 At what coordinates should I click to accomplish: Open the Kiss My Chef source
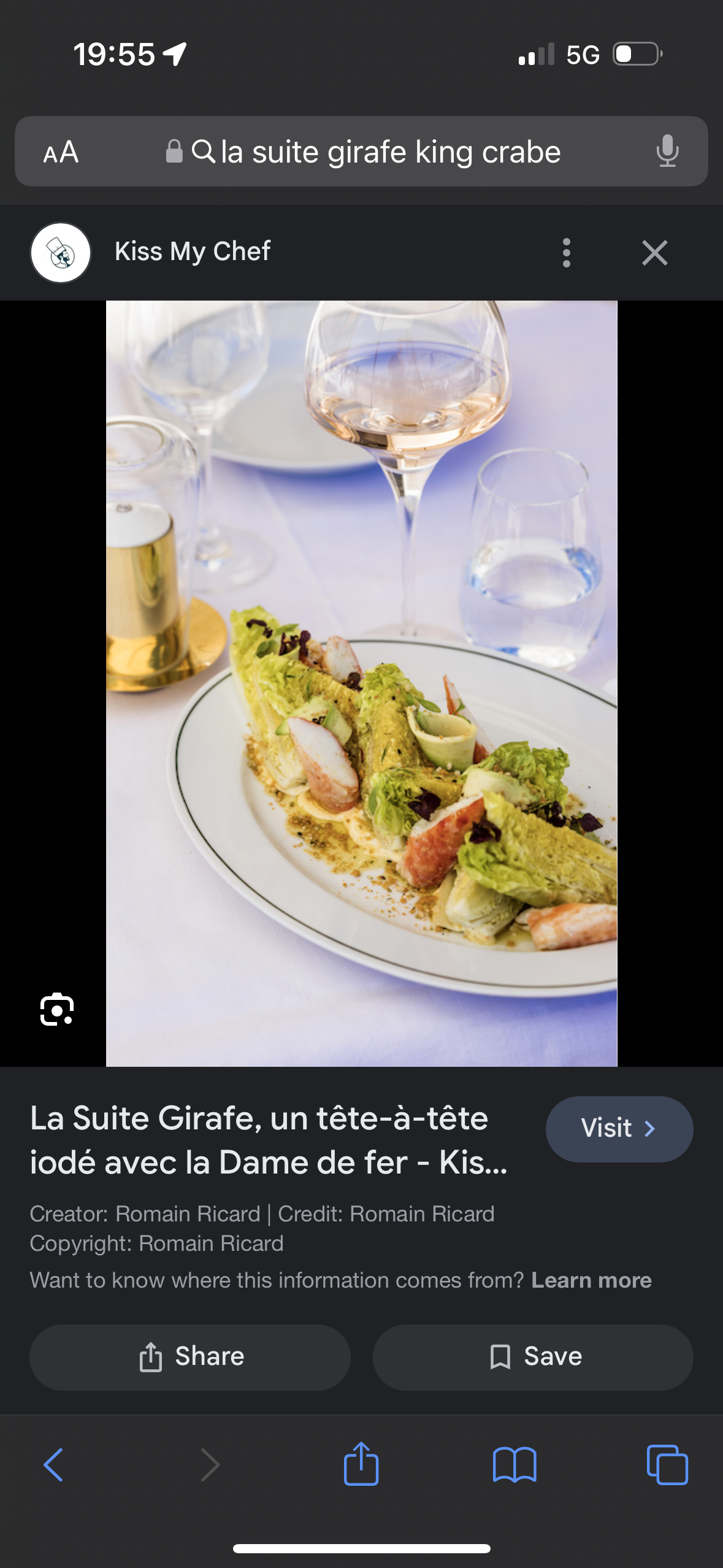coord(192,252)
